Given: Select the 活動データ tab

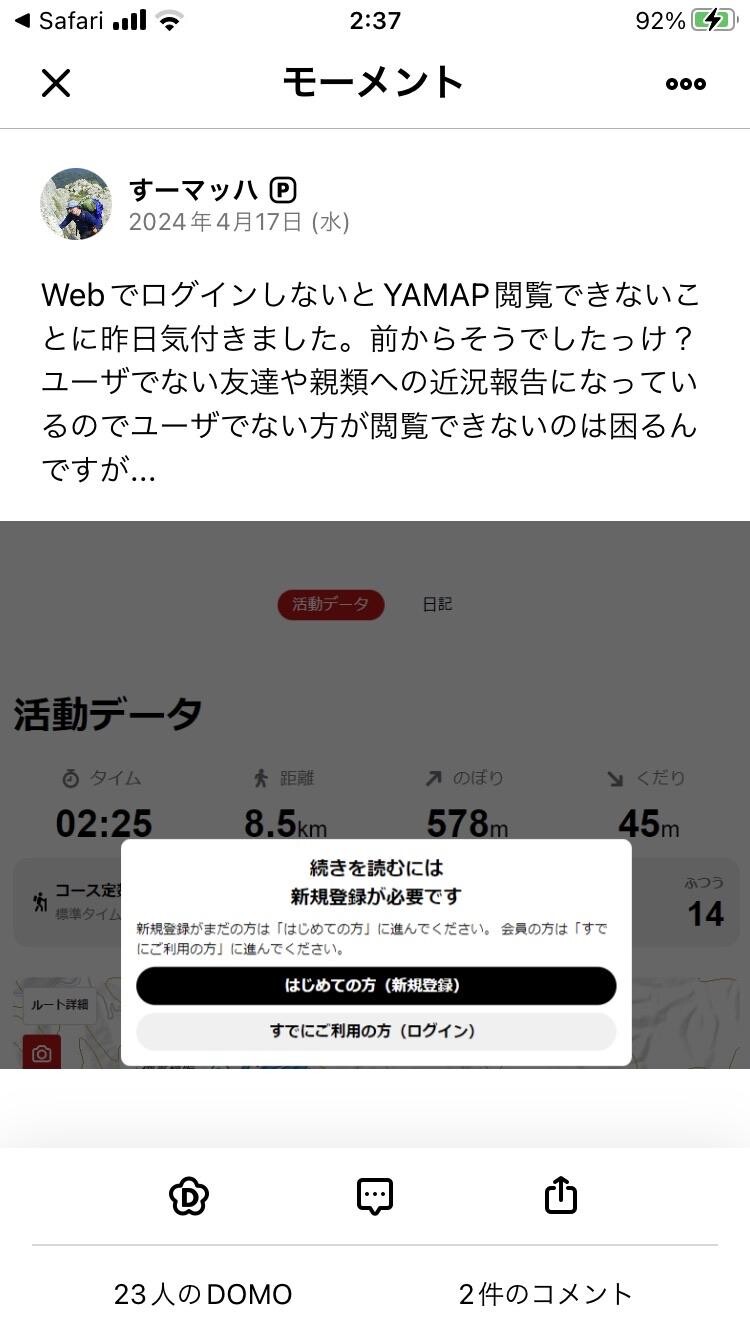Looking at the screenshot, I should pos(330,604).
